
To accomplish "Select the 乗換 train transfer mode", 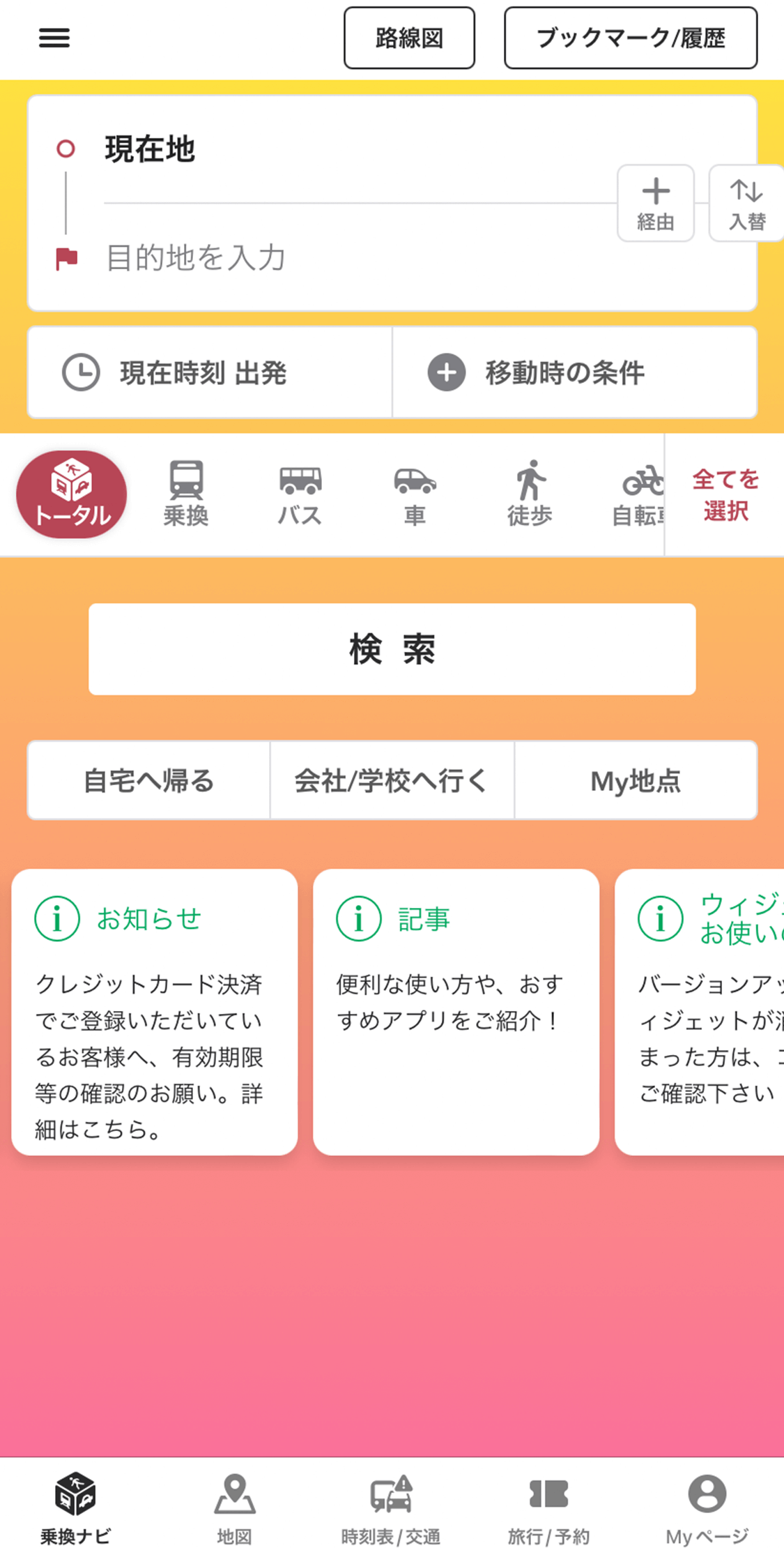I will tap(186, 493).
